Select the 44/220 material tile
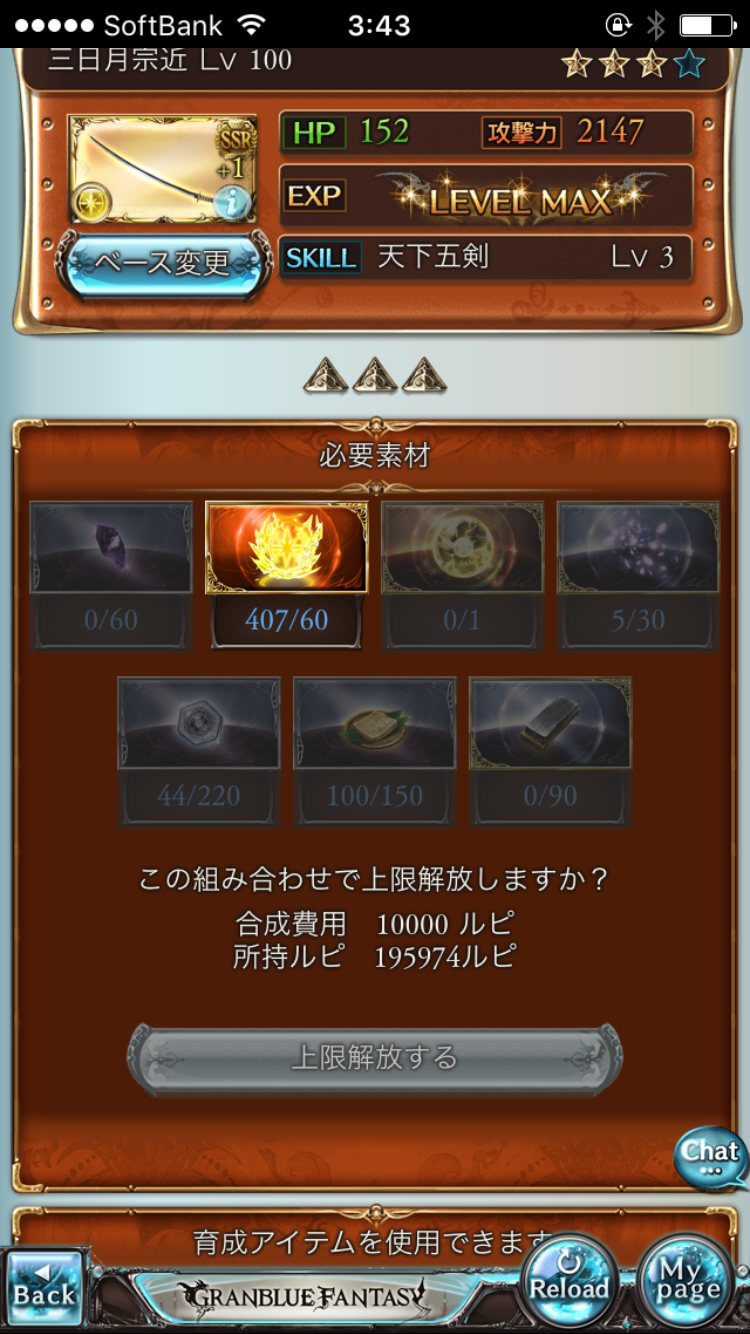Screen dimensions: 750x1334 tap(199, 751)
